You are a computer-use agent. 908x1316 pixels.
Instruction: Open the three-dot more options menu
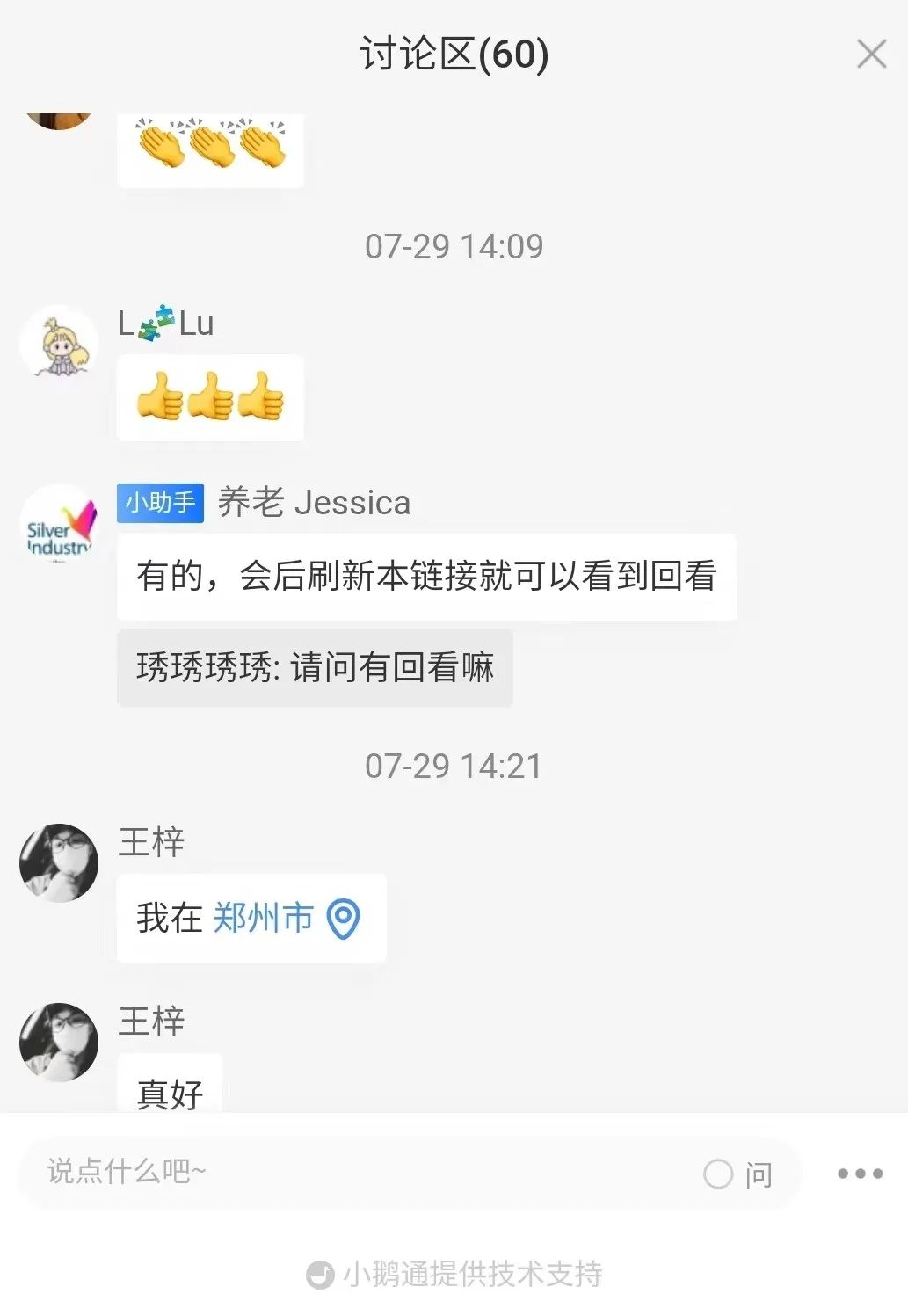pos(860,1174)
